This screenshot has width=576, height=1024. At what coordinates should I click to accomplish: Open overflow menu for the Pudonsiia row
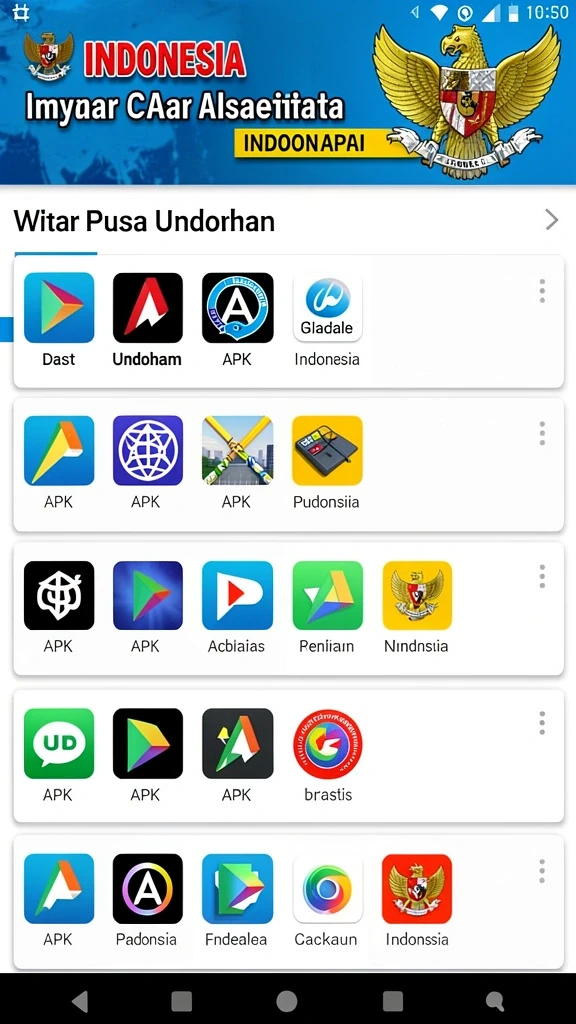(x=542, y=434)
